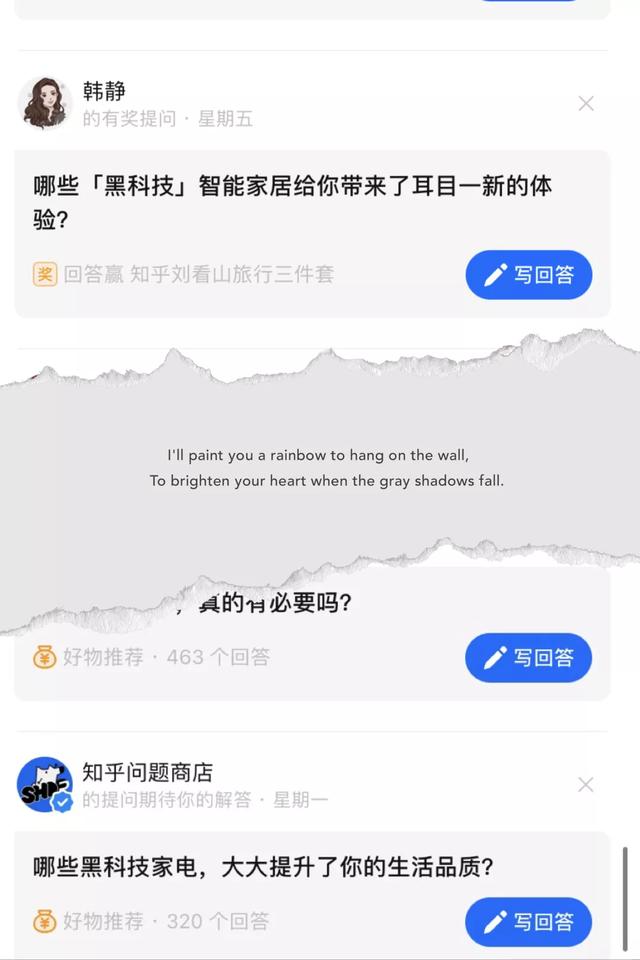Write answer for the 智能家居 question

pyautogui.click(x=528, y=275)
